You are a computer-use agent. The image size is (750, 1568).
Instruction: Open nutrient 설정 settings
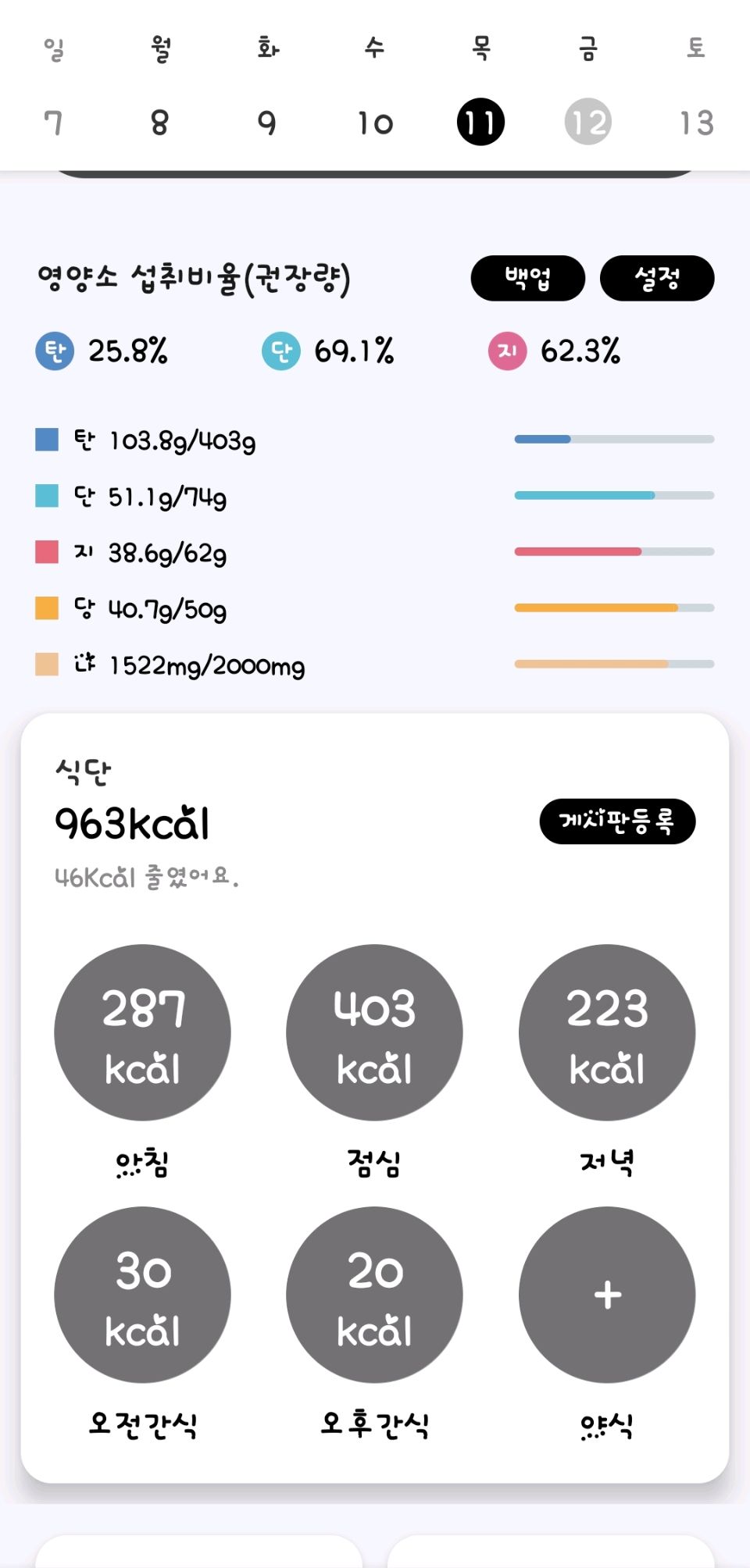[657, 278]
